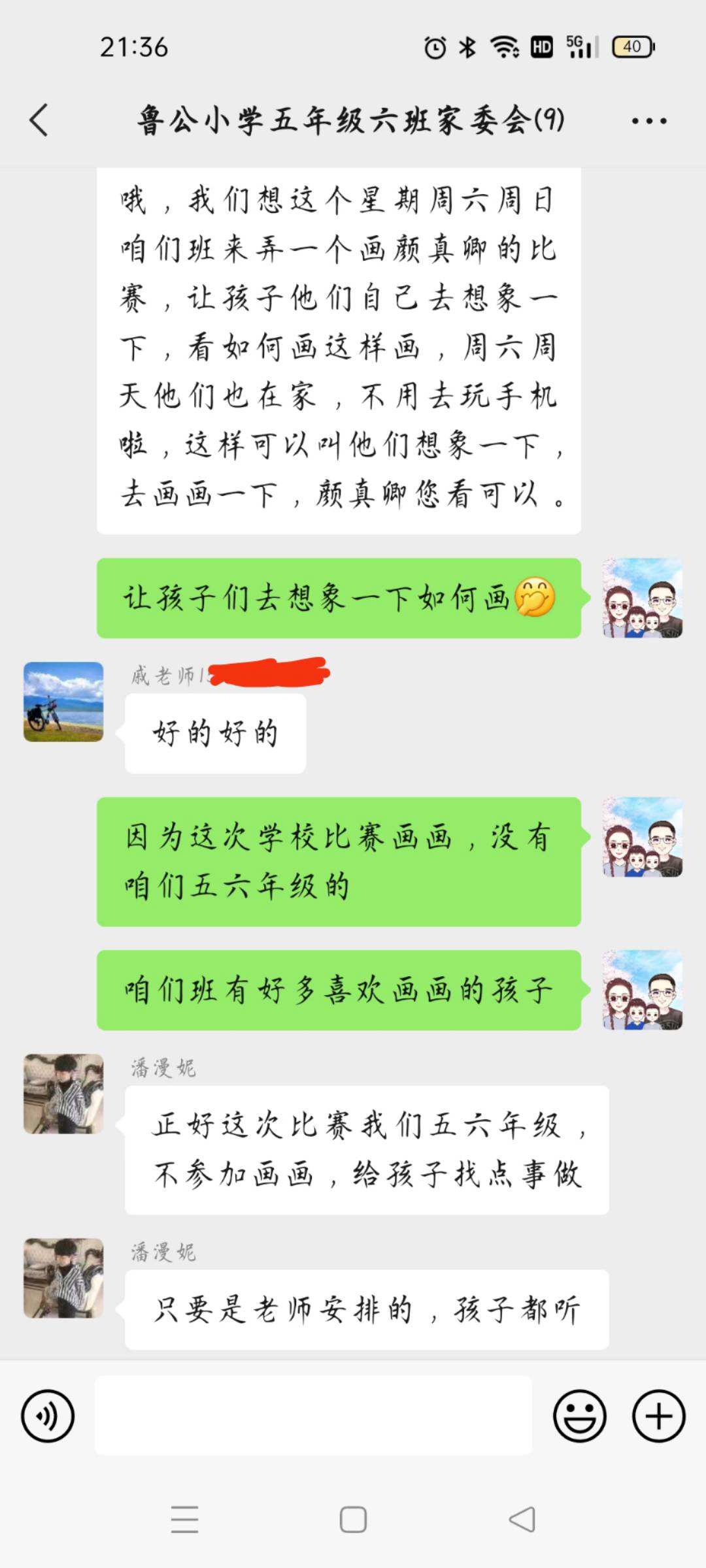Open the group chat settings via three dots
The image size is (706, 1568).
[650, 120]
